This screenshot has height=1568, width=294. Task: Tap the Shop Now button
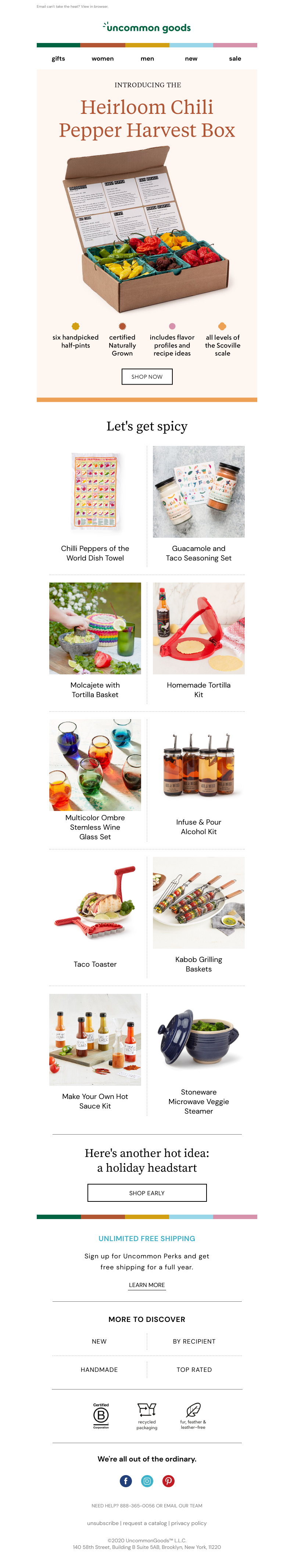147,376
